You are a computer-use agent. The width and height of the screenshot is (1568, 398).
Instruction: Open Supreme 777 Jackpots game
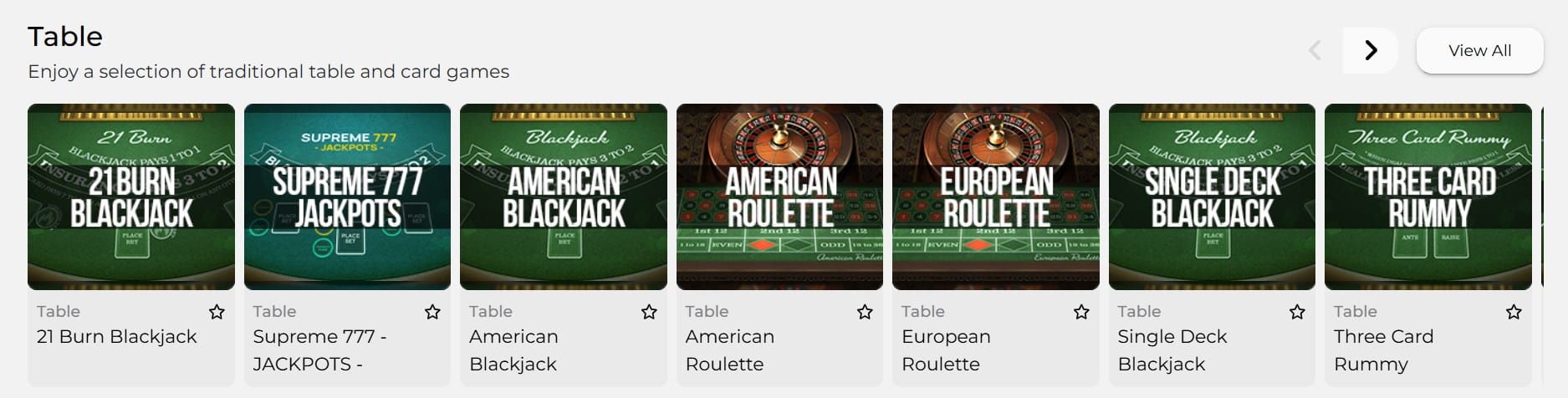pos(347,196)
